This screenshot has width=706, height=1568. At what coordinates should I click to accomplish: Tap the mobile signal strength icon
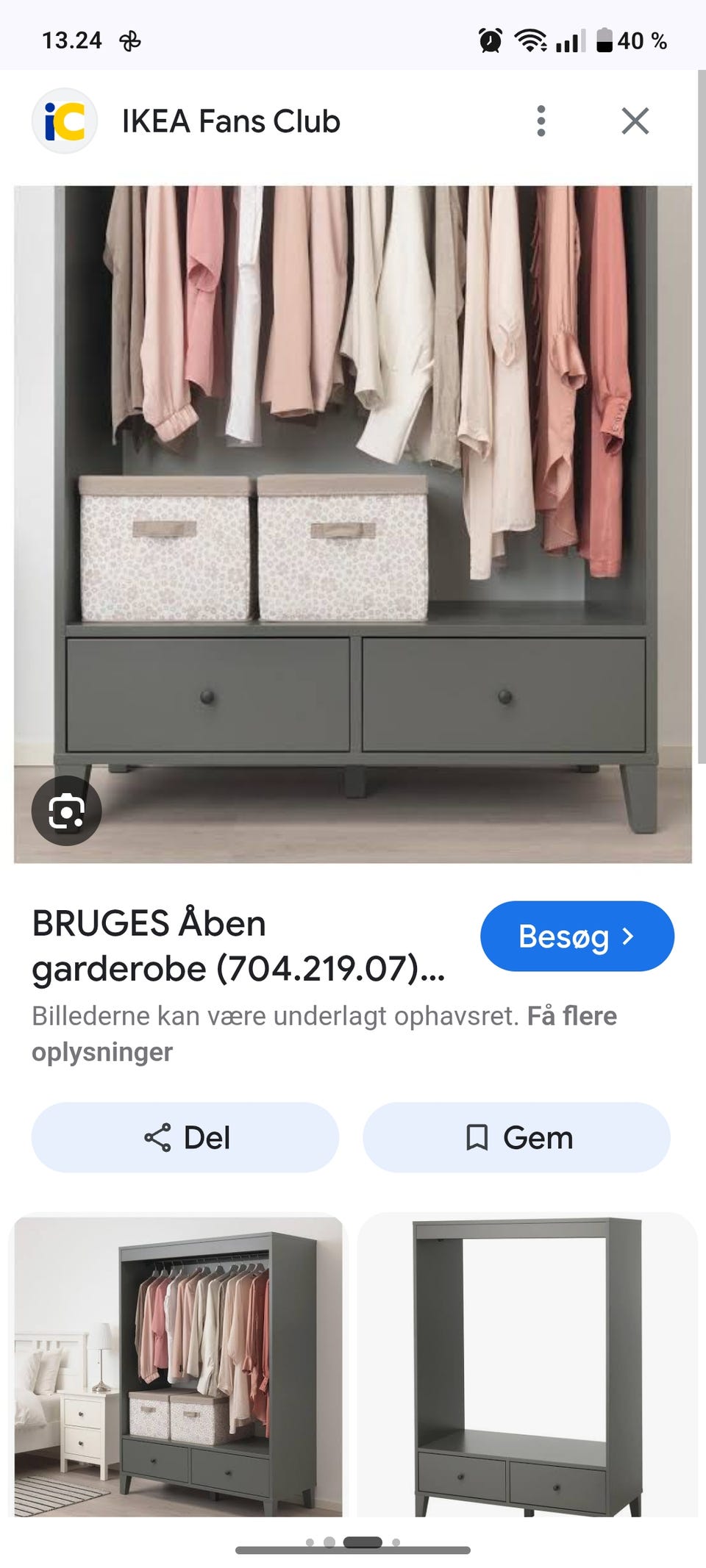tap(571, 40)
